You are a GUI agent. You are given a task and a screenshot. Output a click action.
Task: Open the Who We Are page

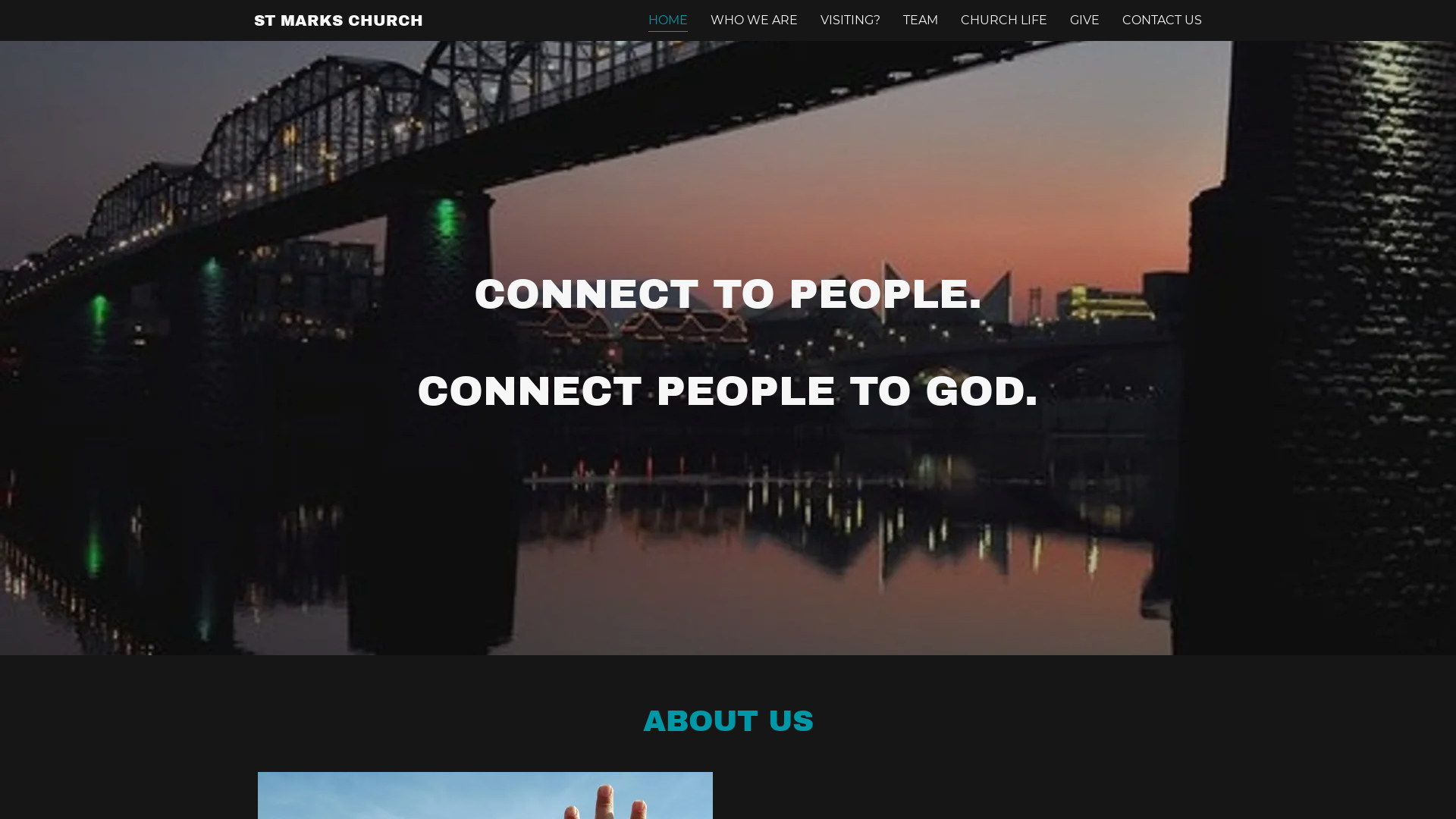753,20
